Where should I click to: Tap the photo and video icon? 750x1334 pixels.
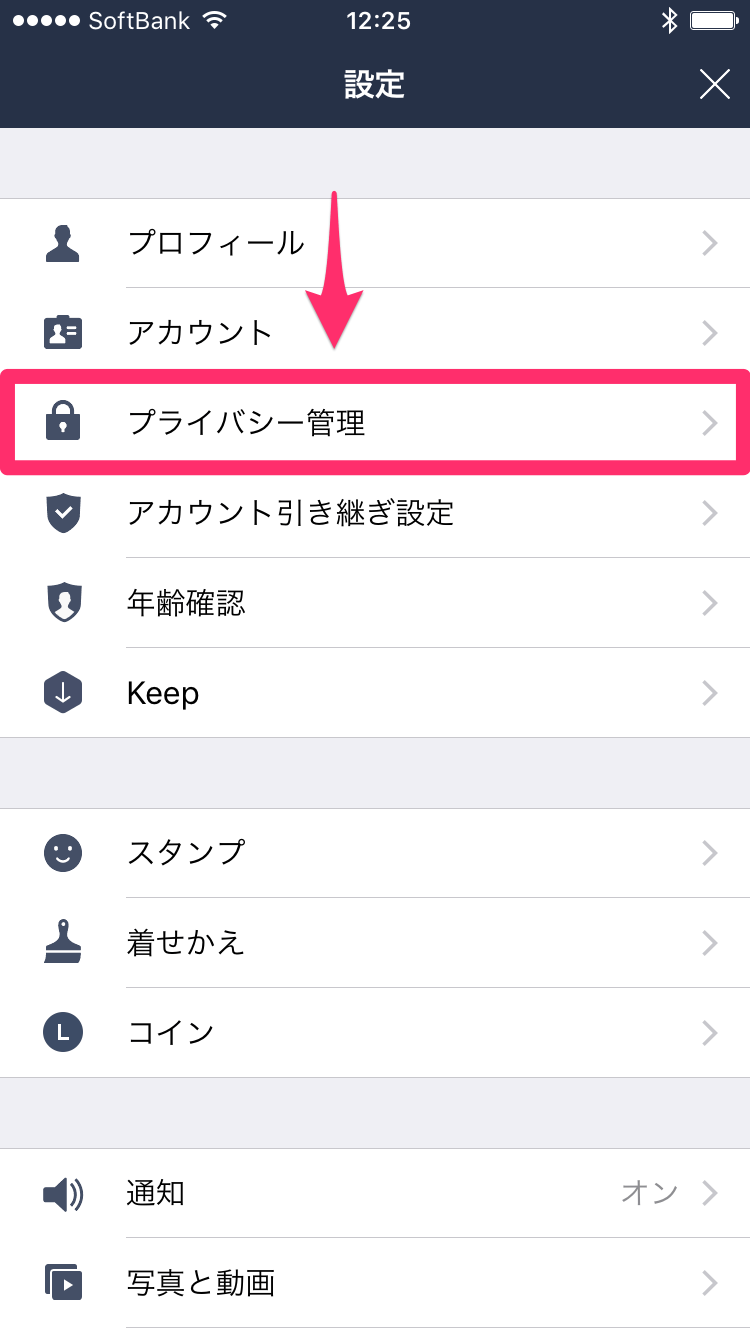click(63, 1283)
